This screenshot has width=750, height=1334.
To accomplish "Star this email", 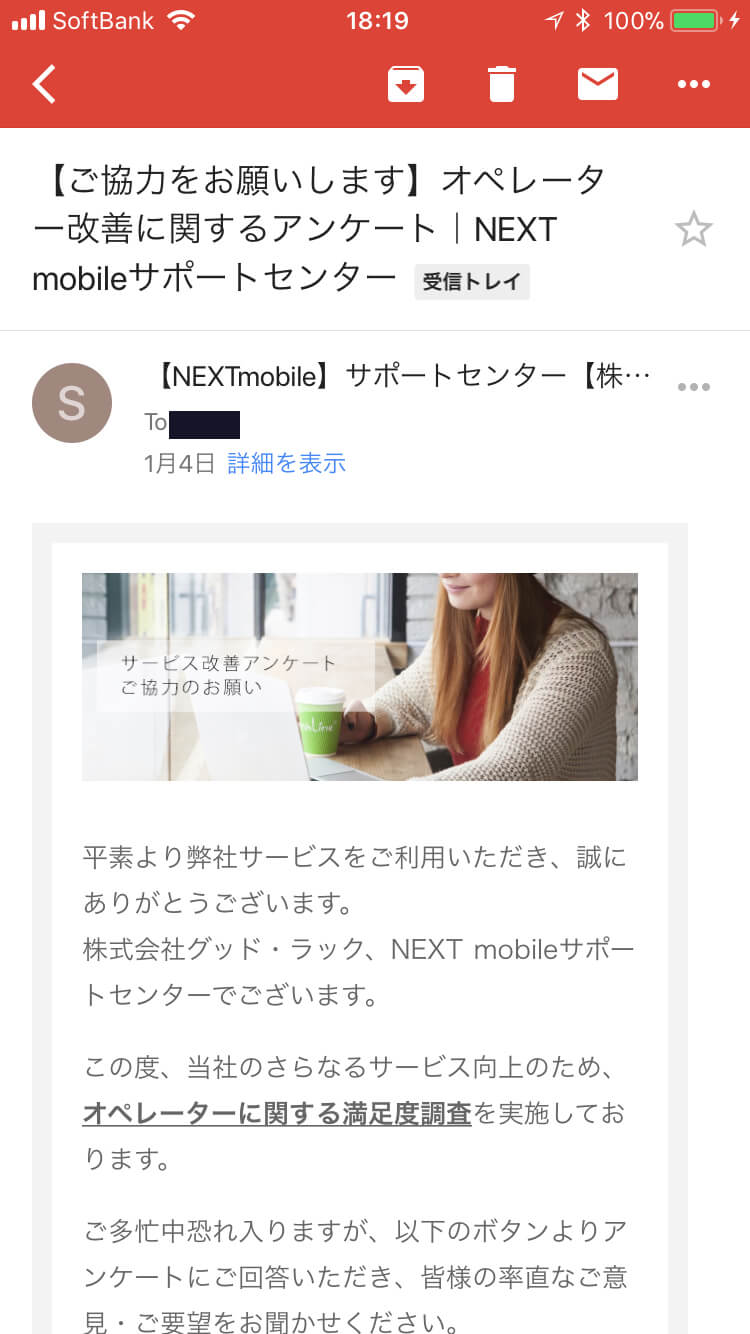I will (x=693, y=230).
